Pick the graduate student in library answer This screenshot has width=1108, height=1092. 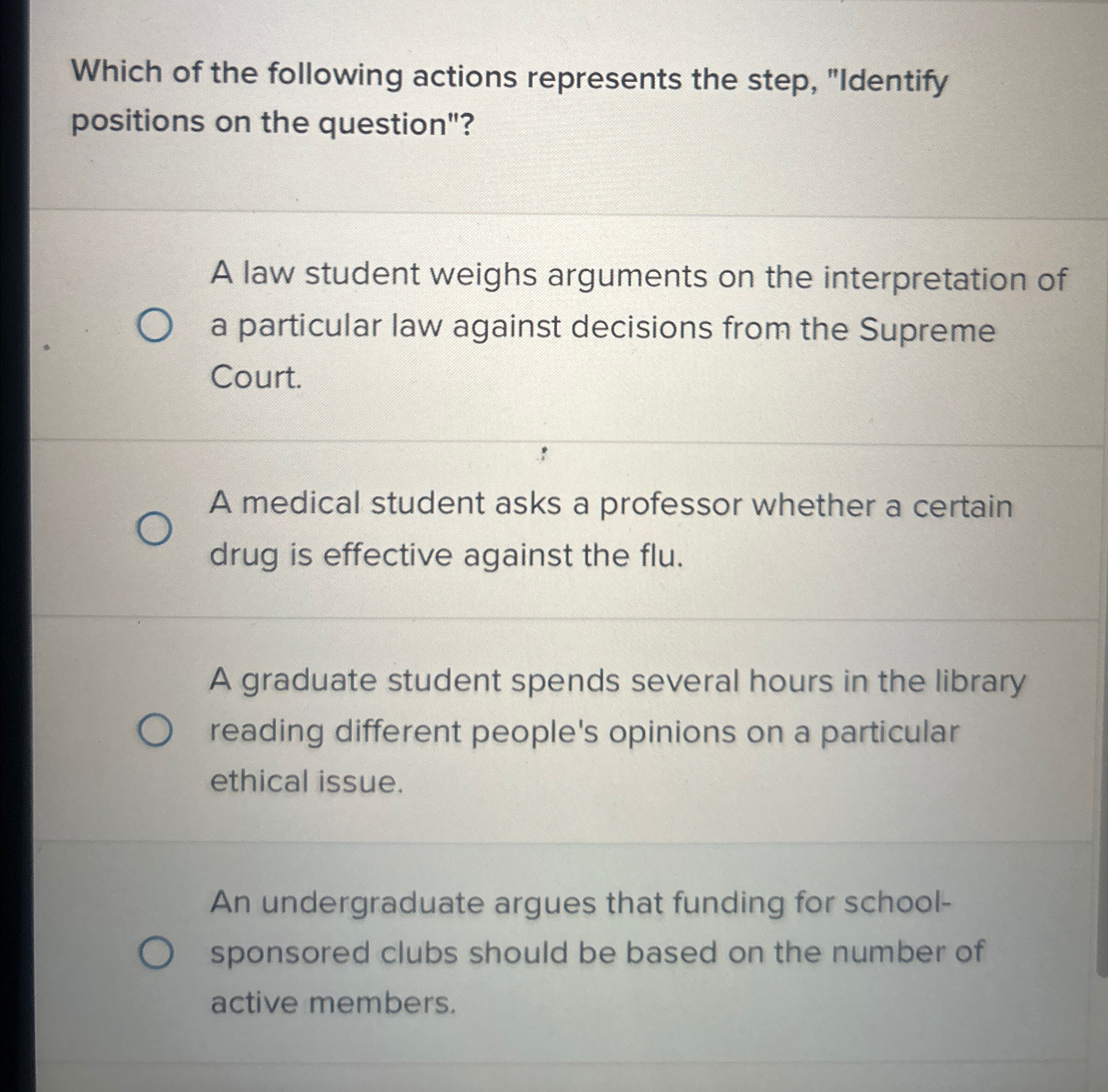[154, 731]
